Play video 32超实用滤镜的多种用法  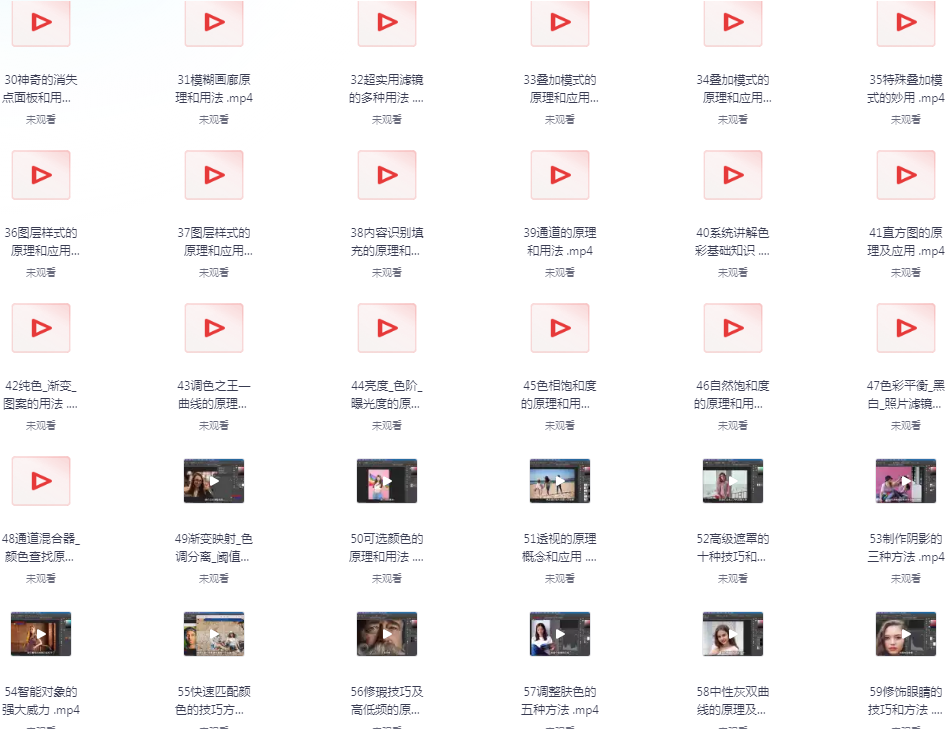click(x=387, y=22)
